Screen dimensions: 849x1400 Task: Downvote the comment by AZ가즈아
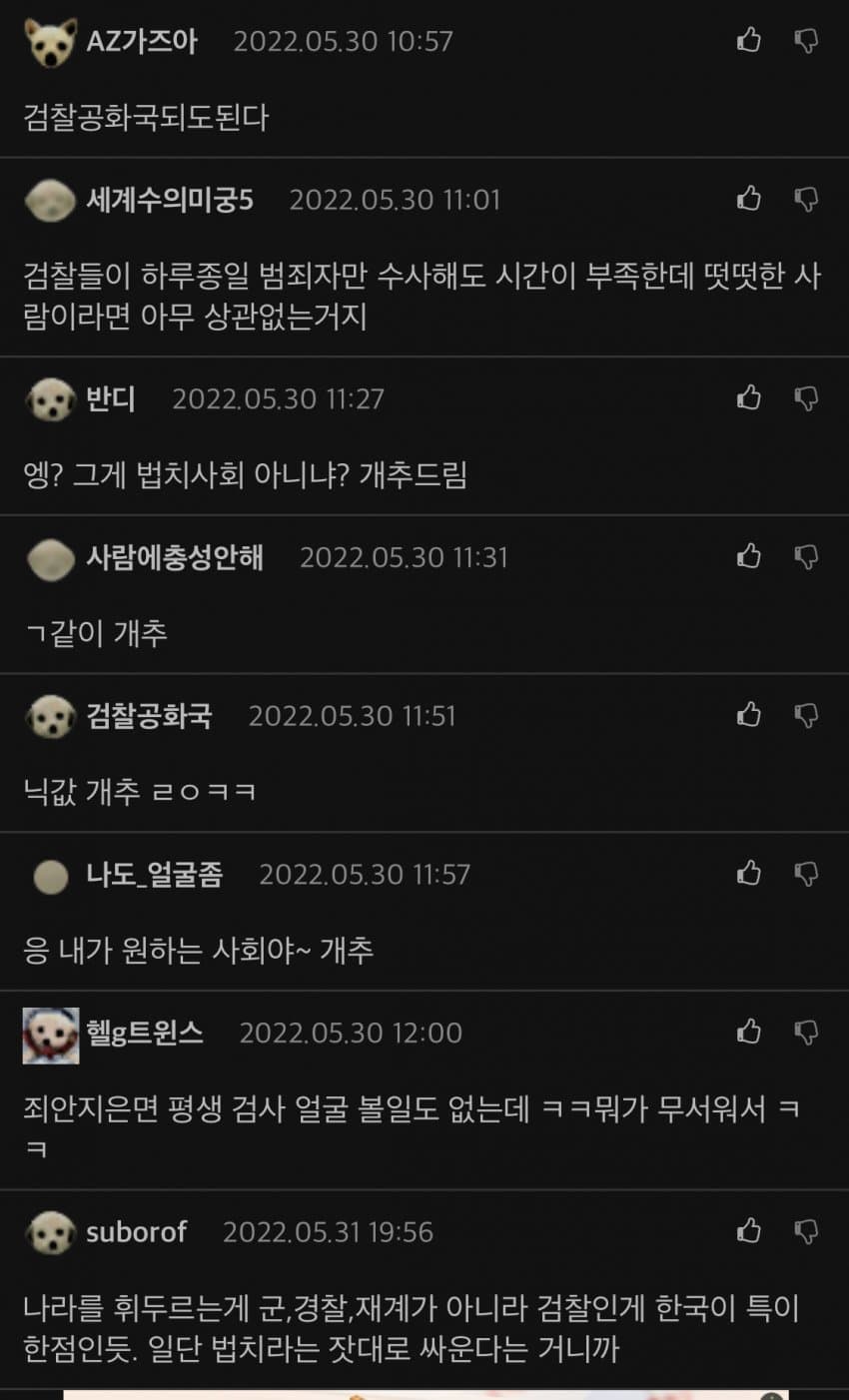coord(806,40)
